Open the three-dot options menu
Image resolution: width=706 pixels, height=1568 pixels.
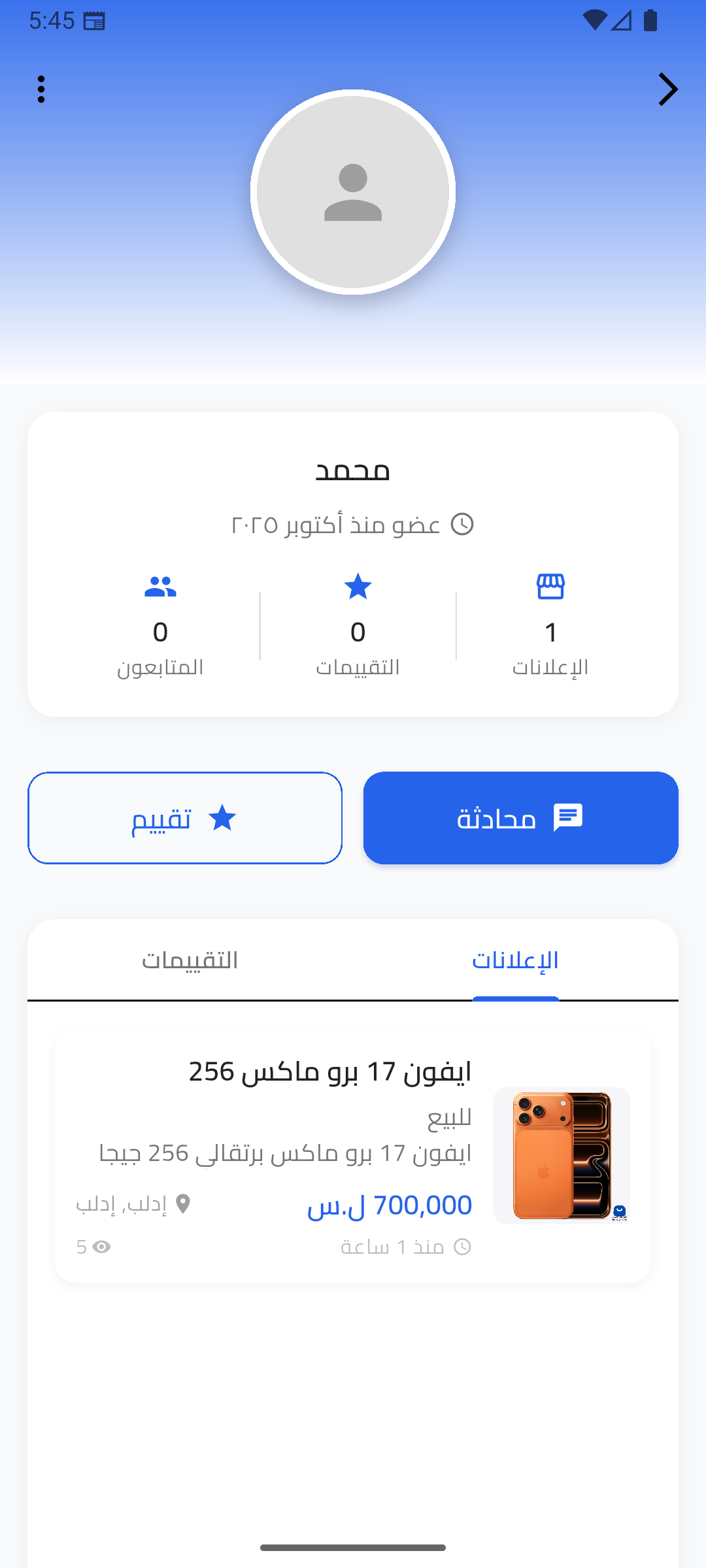click(41, 89)
